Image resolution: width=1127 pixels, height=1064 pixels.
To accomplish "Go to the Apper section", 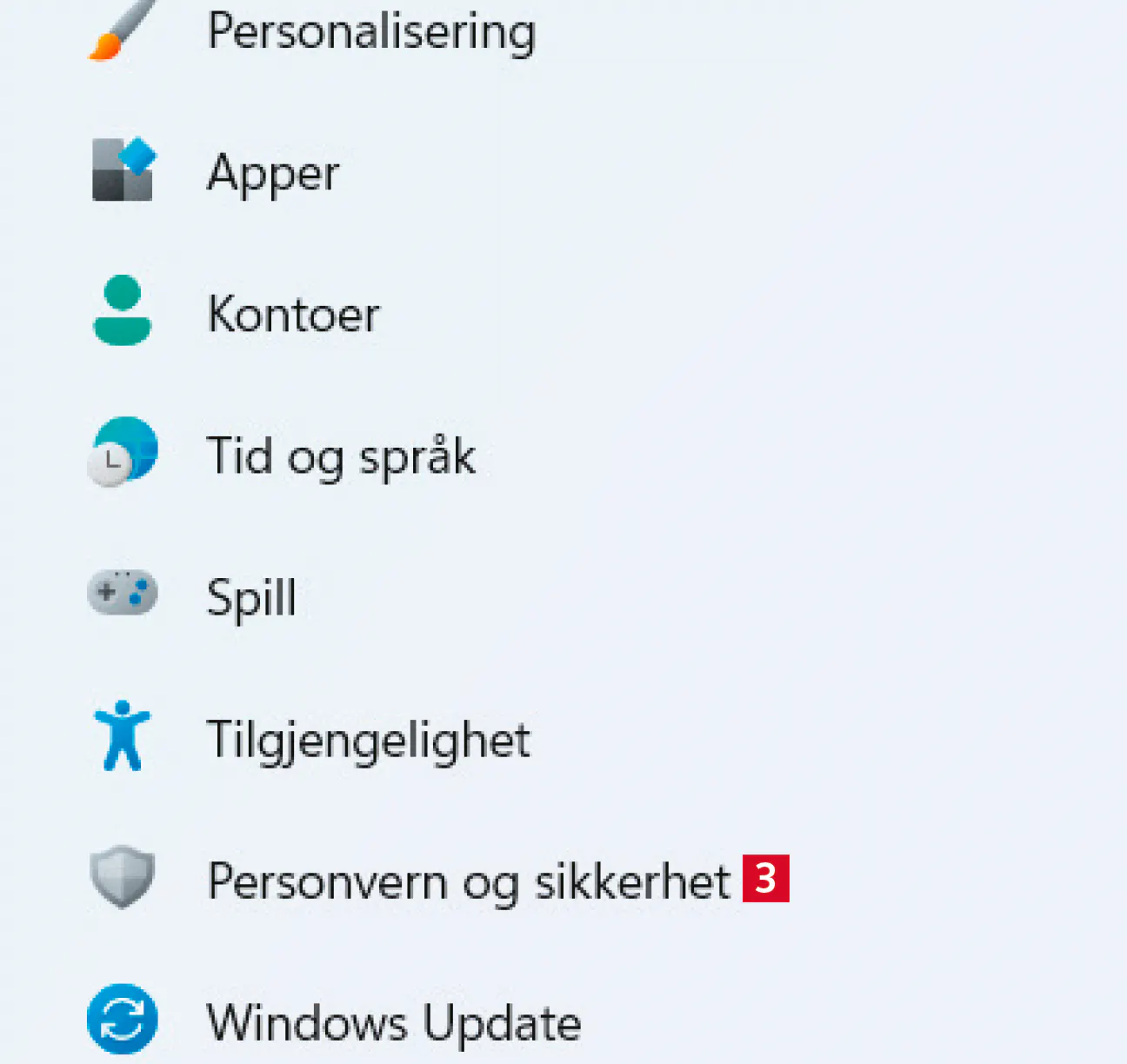I will tap(273, 173).
